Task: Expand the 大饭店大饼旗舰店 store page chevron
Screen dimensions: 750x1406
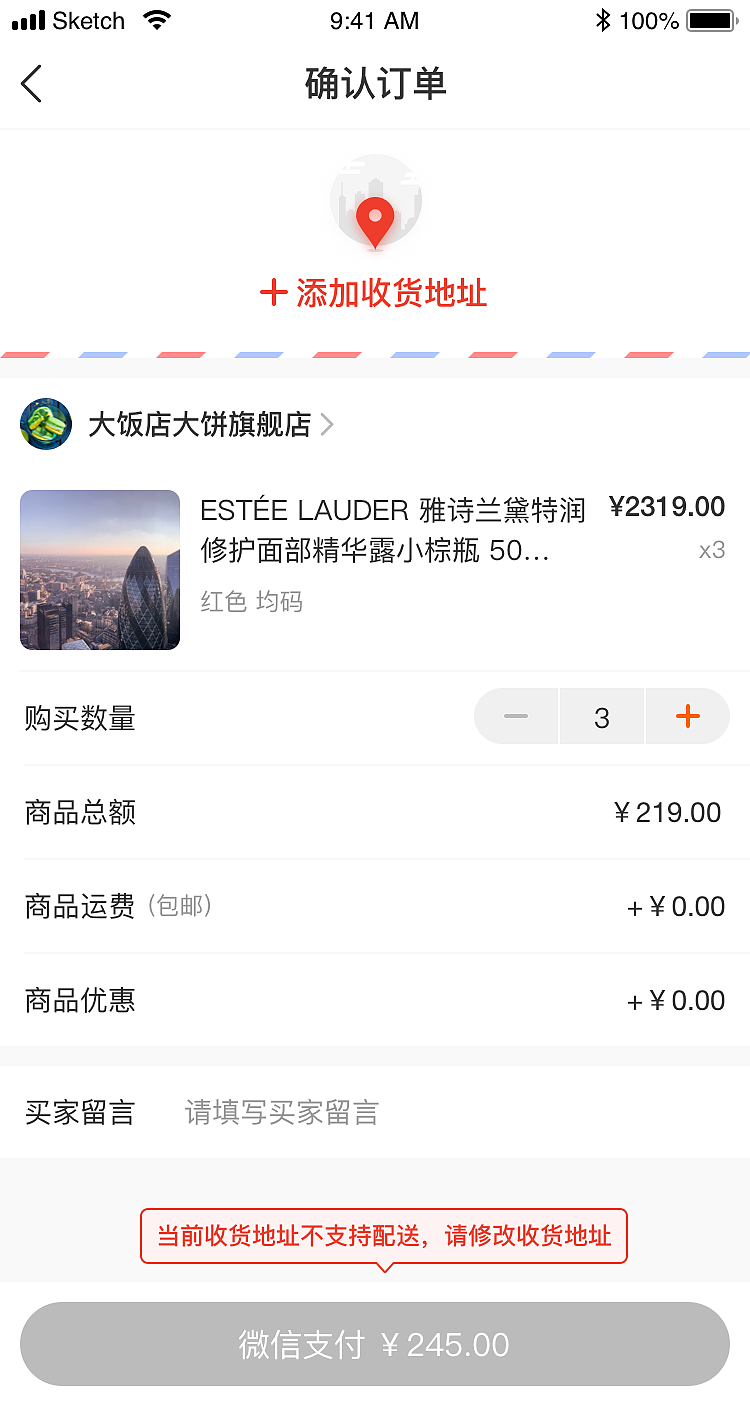Action: [x=327, y=424]
